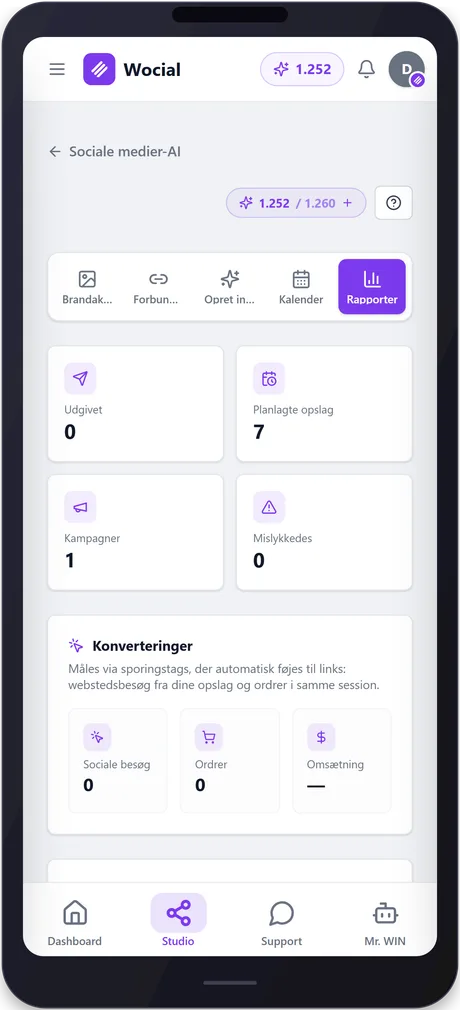Image resolution: width=460 pixels, height=1010 pixels.
Task: Add more credits via 1.252 / 1.260 chip
Action: point(296,203)
